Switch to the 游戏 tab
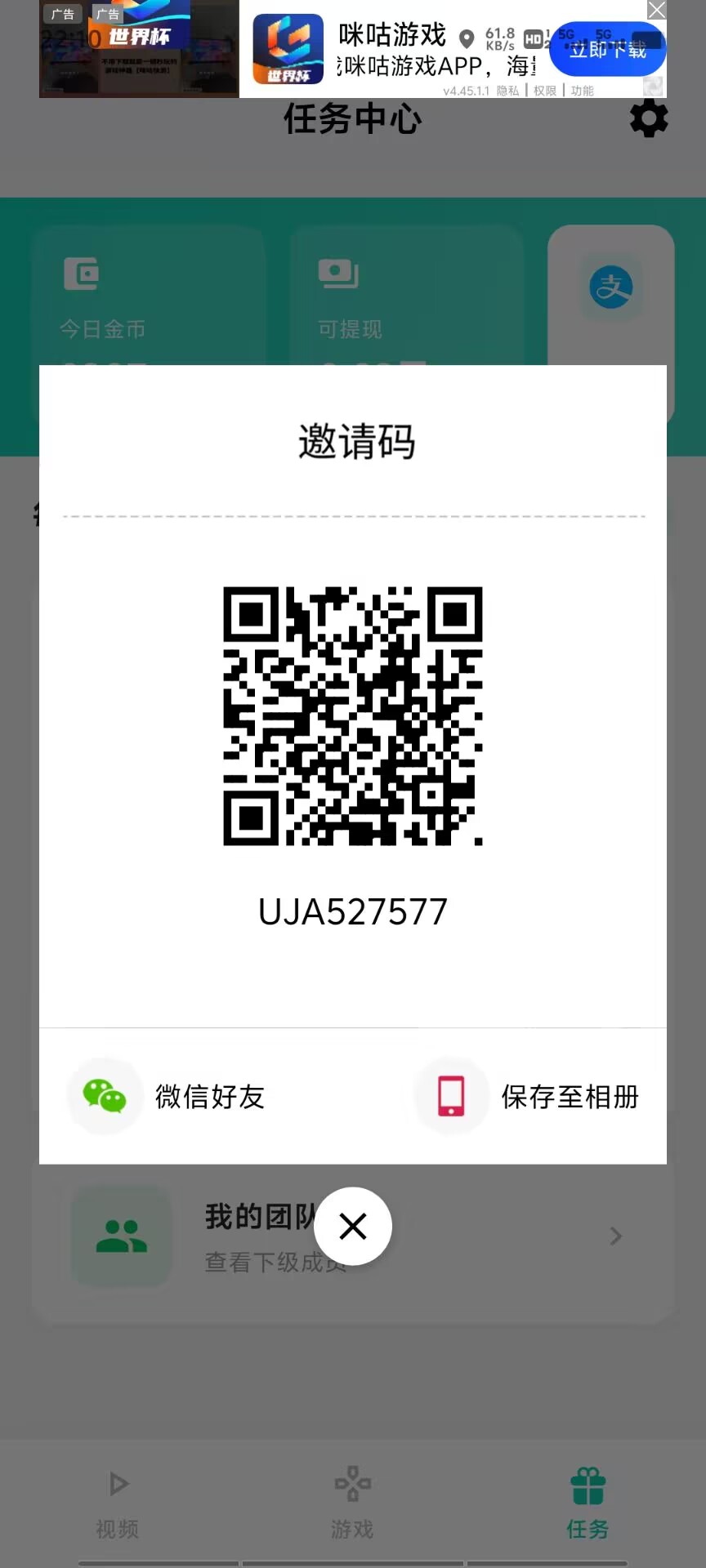This screenshot has width=706, height=1568. (353, 1503)
